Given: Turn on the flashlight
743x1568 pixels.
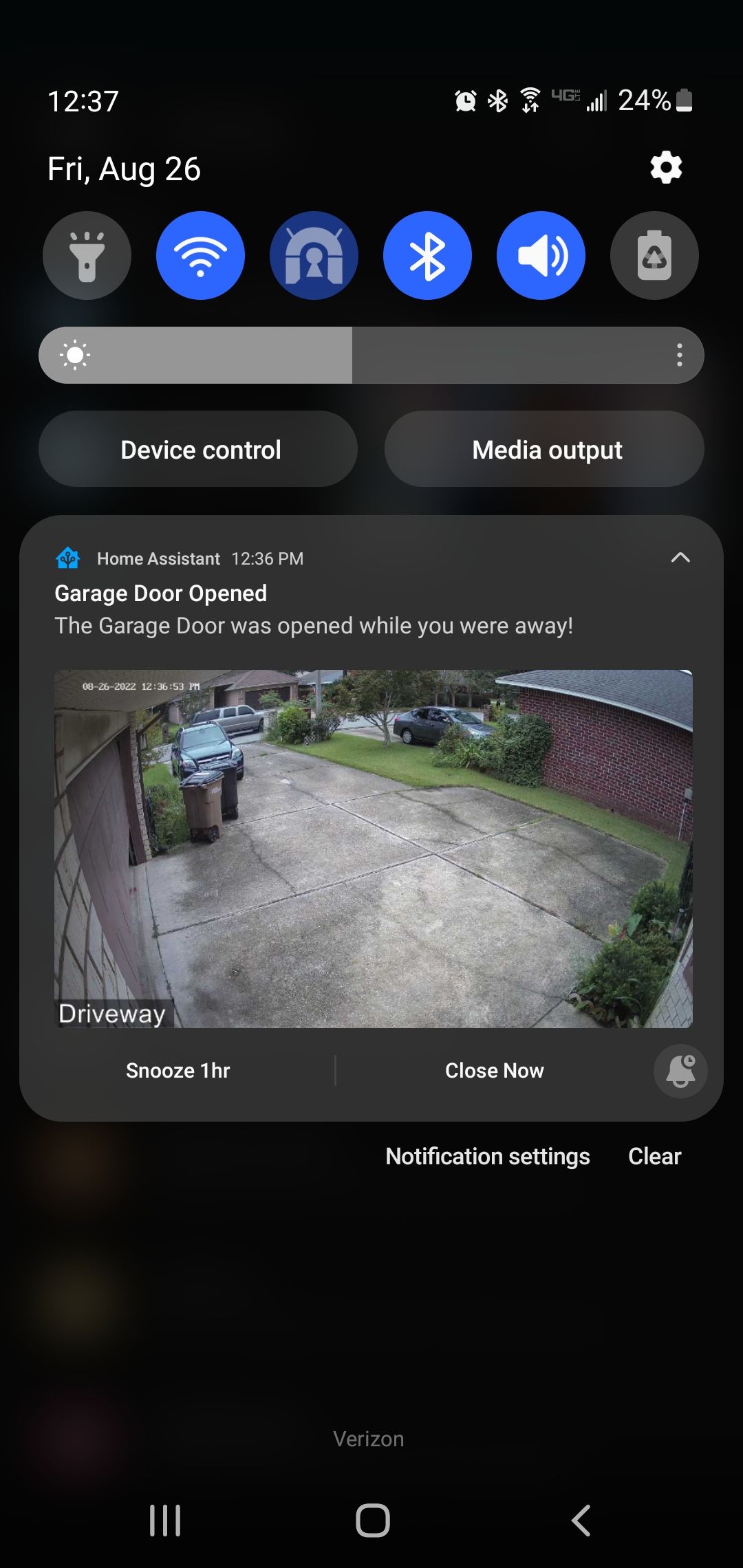Looking at the screenshot, I should (86, 254).
